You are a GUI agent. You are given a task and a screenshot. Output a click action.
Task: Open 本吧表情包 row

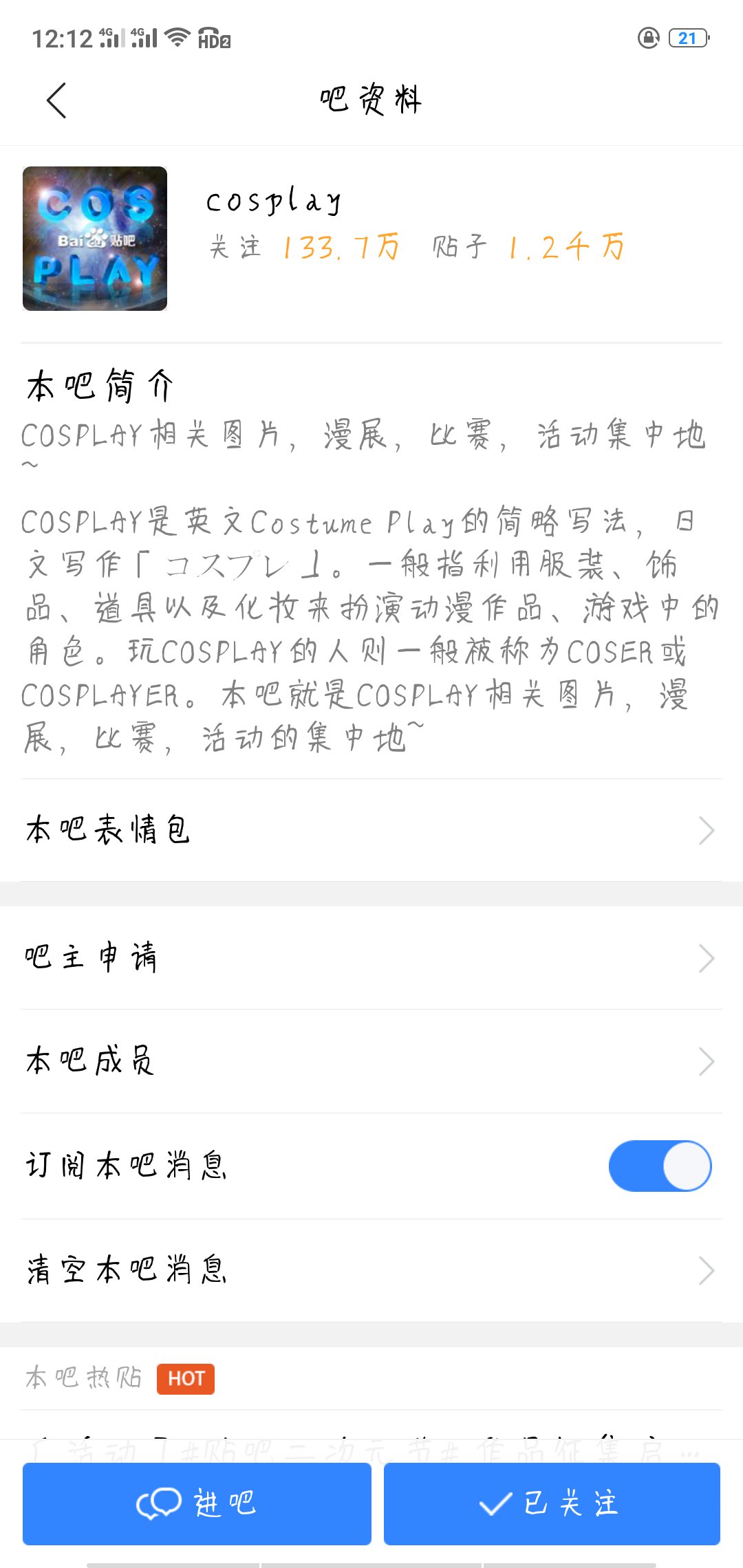(371, 830)
